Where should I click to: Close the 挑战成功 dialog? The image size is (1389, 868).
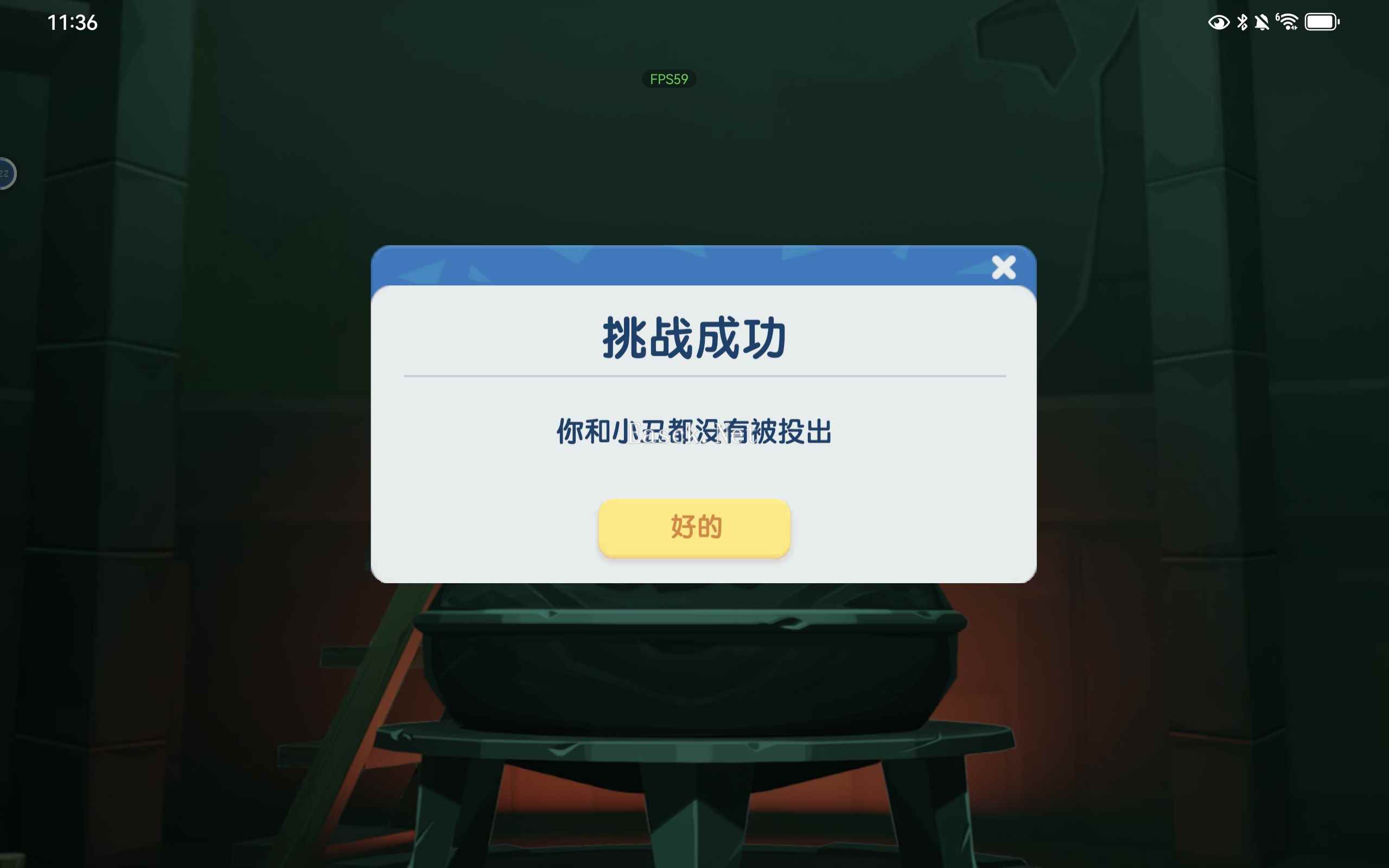click(1003, 267)
